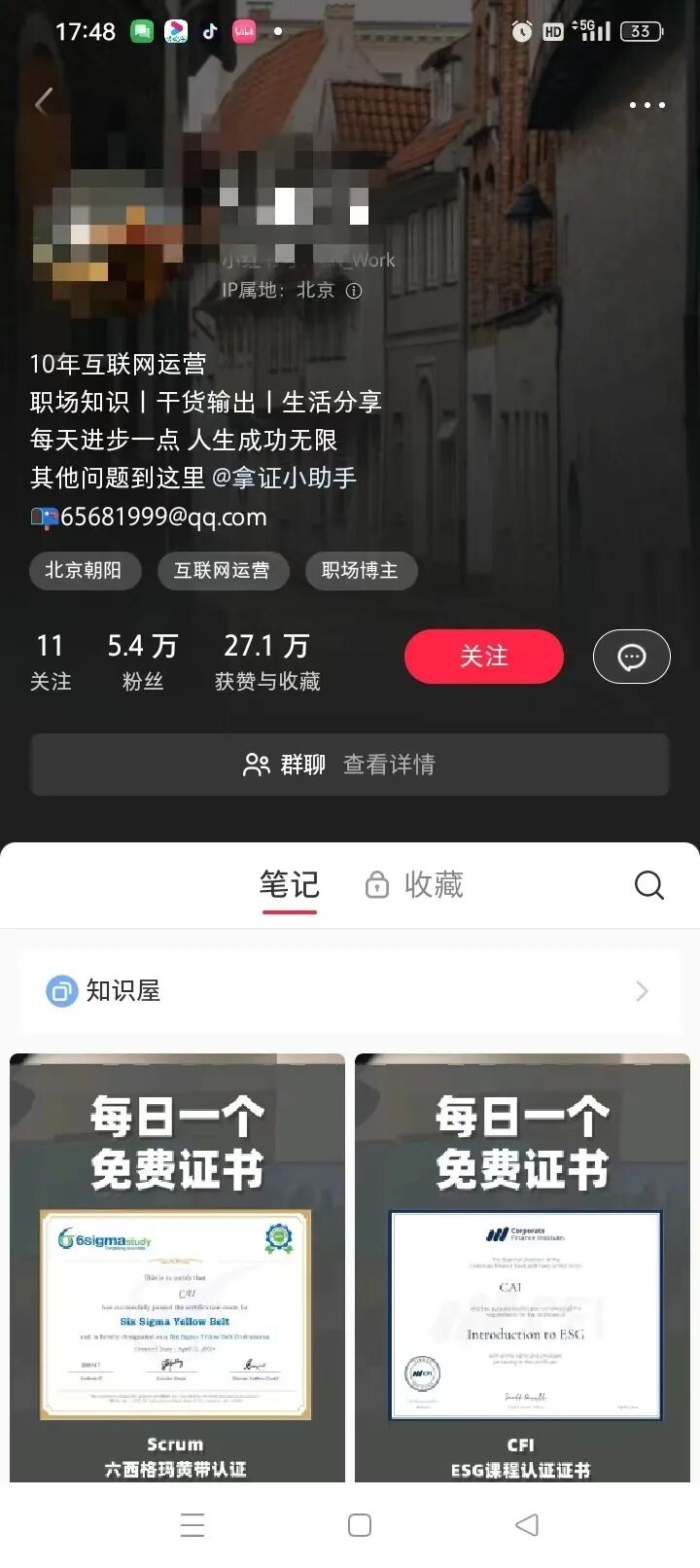Screen dimensions: 700x1568
Task: Tap the message bubble icon beside 关注
Action: (x=631, y=657)
